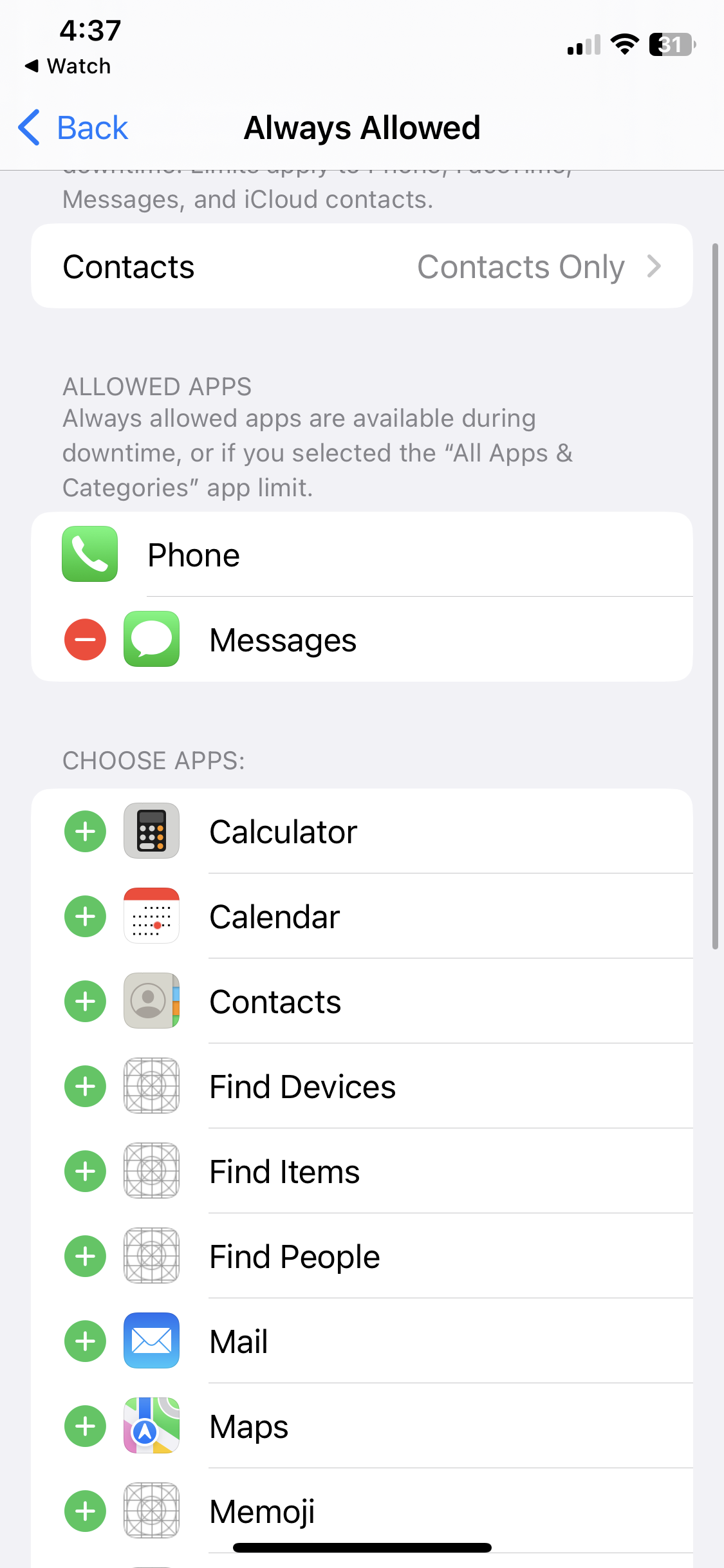Screen dimensions: 724x1568
Task: Add Memoji to always allowed apps
Action: [x=85, y=1511]
